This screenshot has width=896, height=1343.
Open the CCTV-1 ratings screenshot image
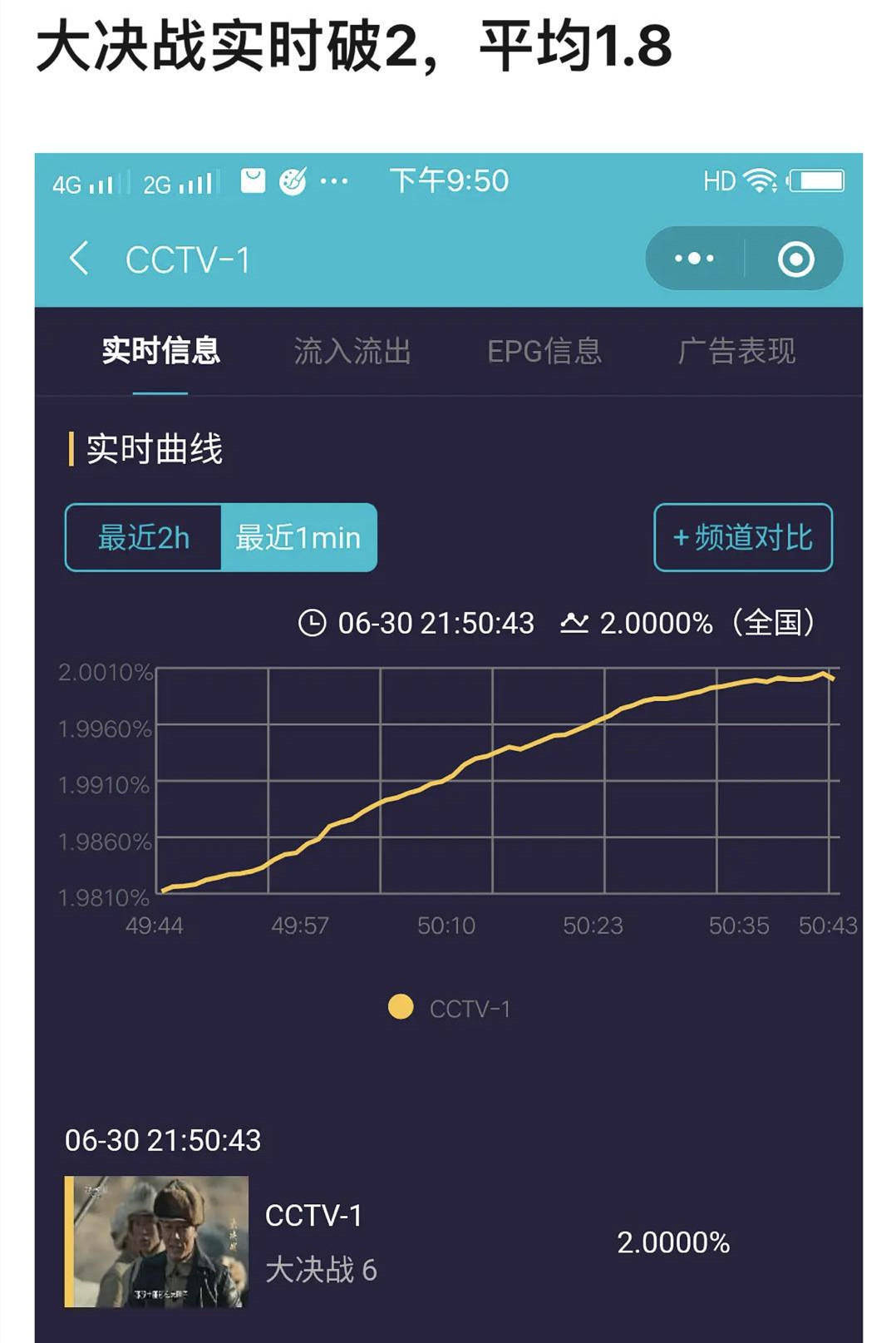coord(448,748)
